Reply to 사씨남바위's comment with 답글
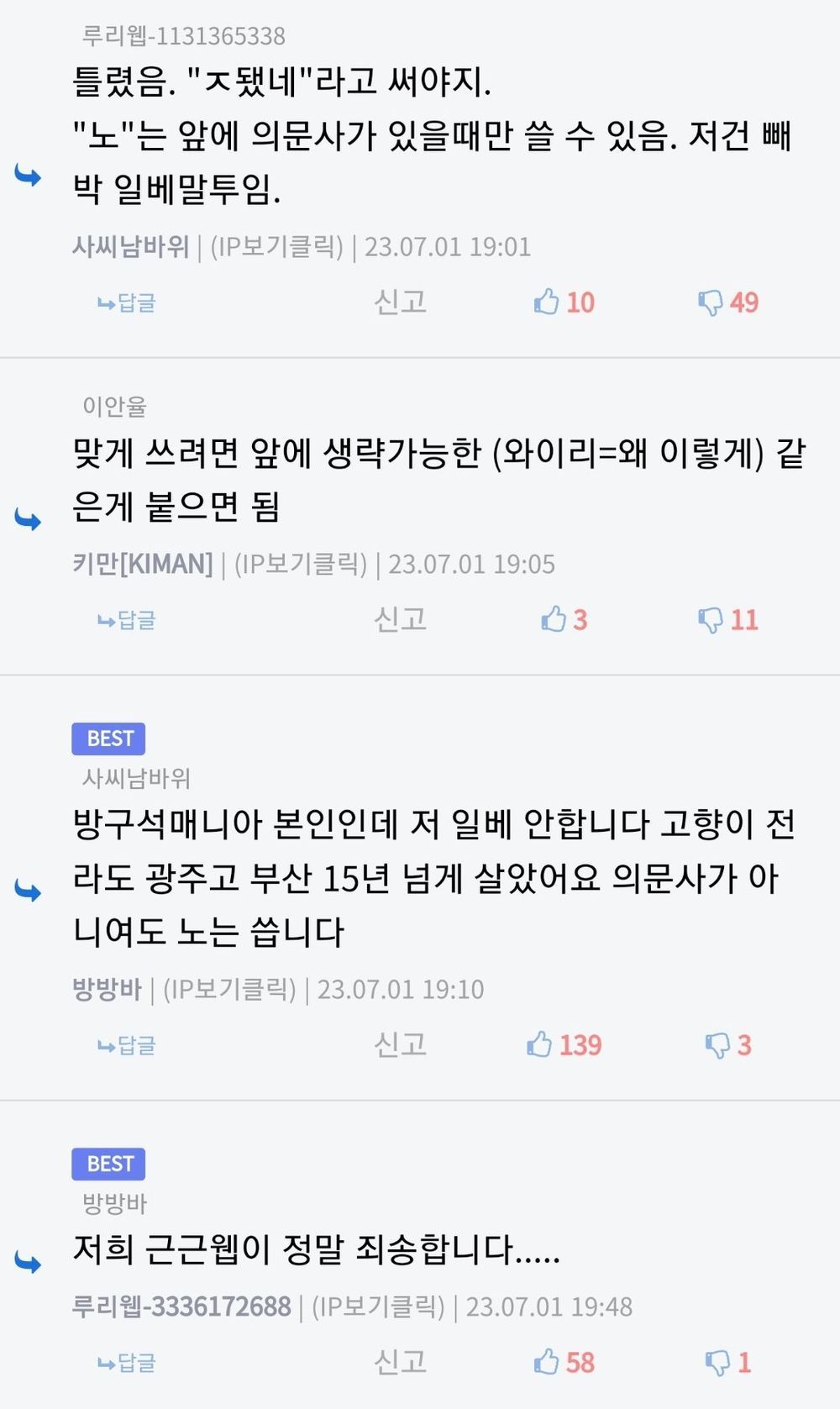 127,302
